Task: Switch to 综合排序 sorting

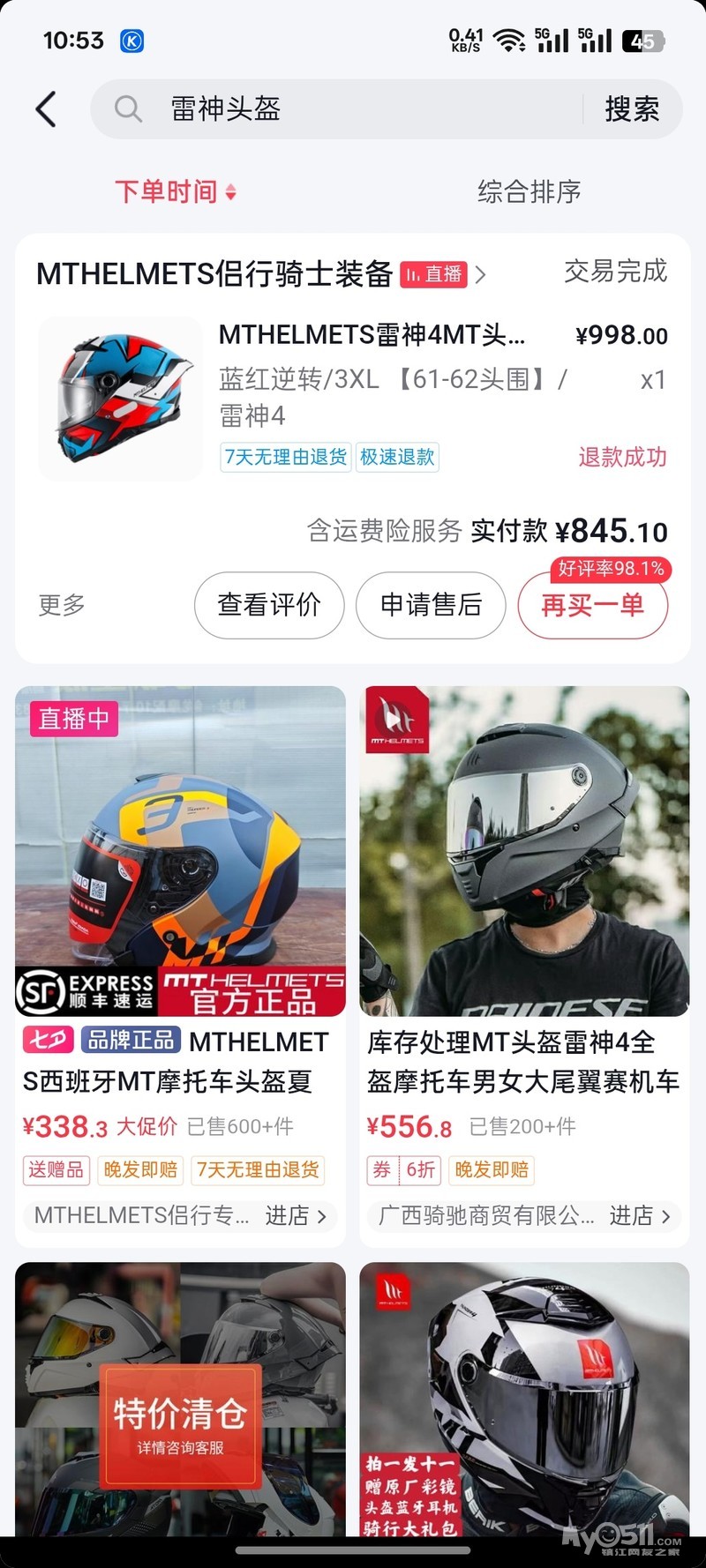Action: coord(529,191)
